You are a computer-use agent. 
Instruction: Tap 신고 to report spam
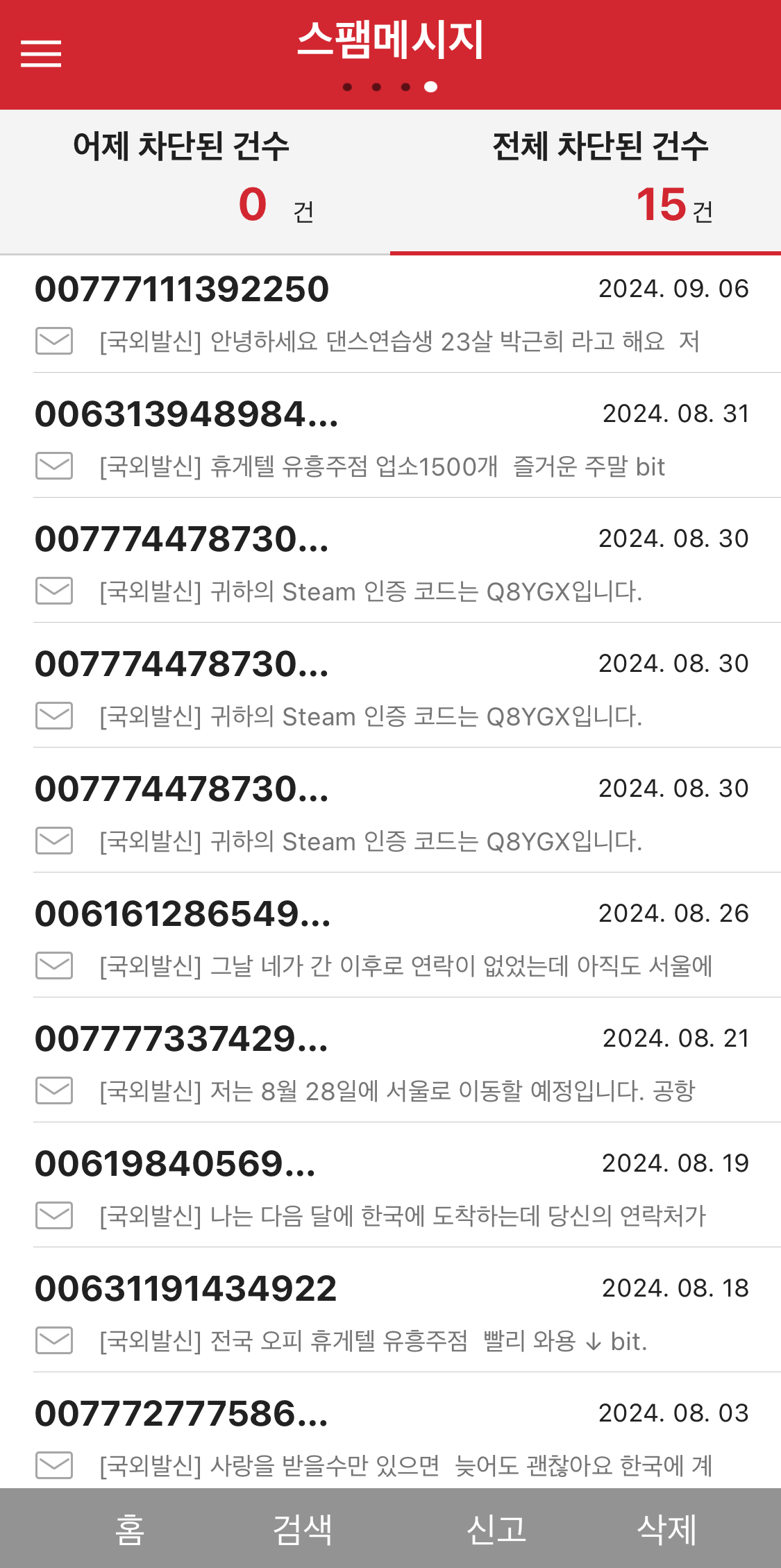pyautogui.click(x=496, y=1529)
